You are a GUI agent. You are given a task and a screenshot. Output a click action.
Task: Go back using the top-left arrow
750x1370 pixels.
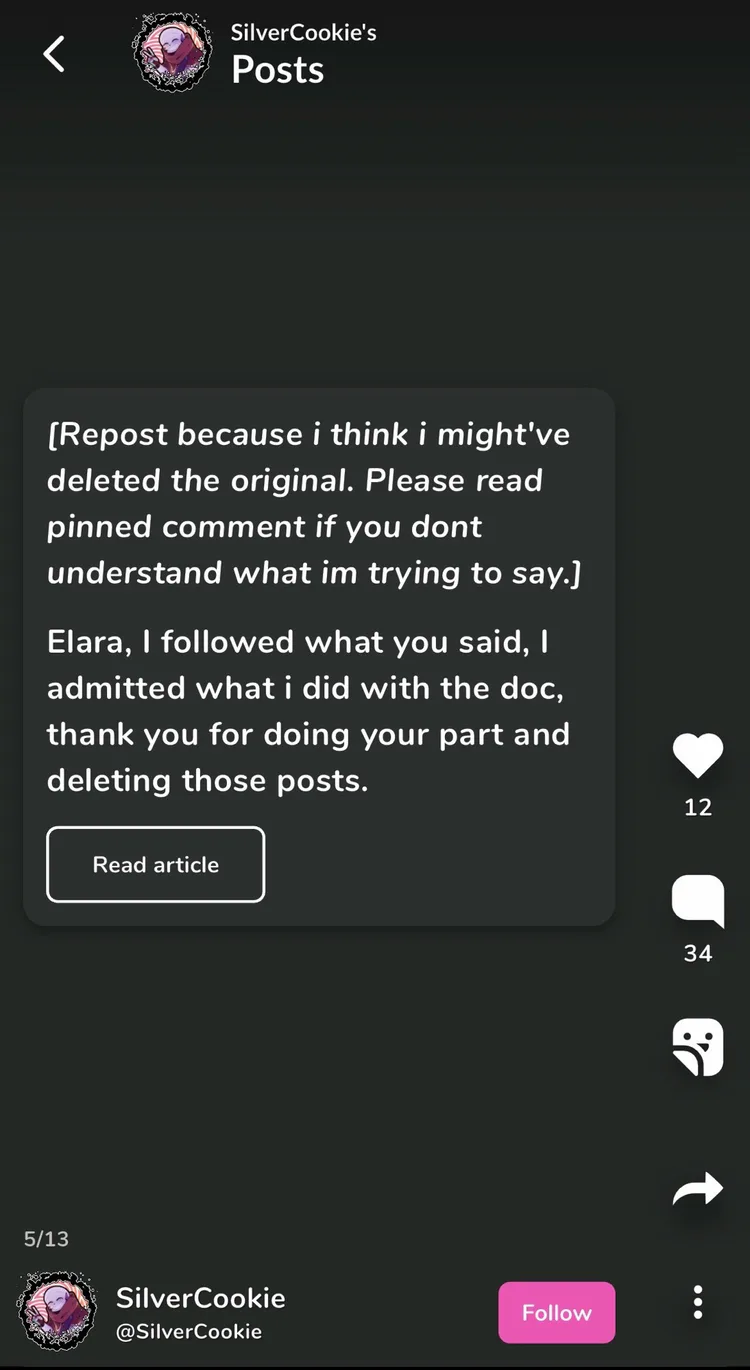[x=54, y=54]
